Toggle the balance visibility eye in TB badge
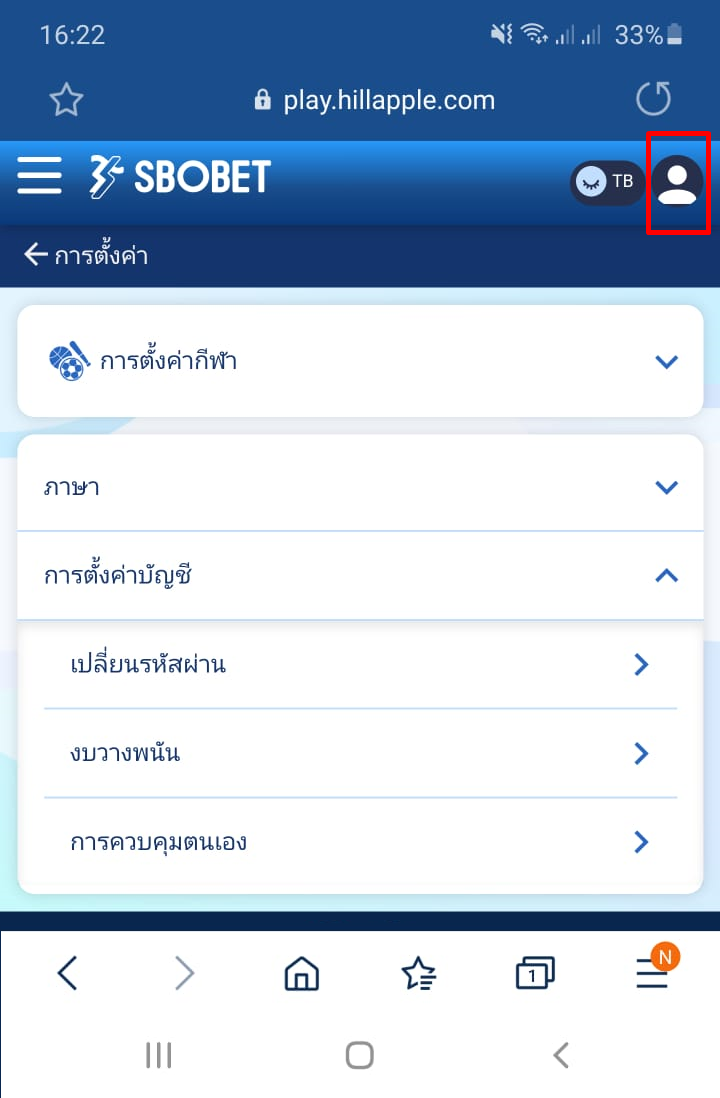This screenshot has height=1098, width=720. coord(590,182)
